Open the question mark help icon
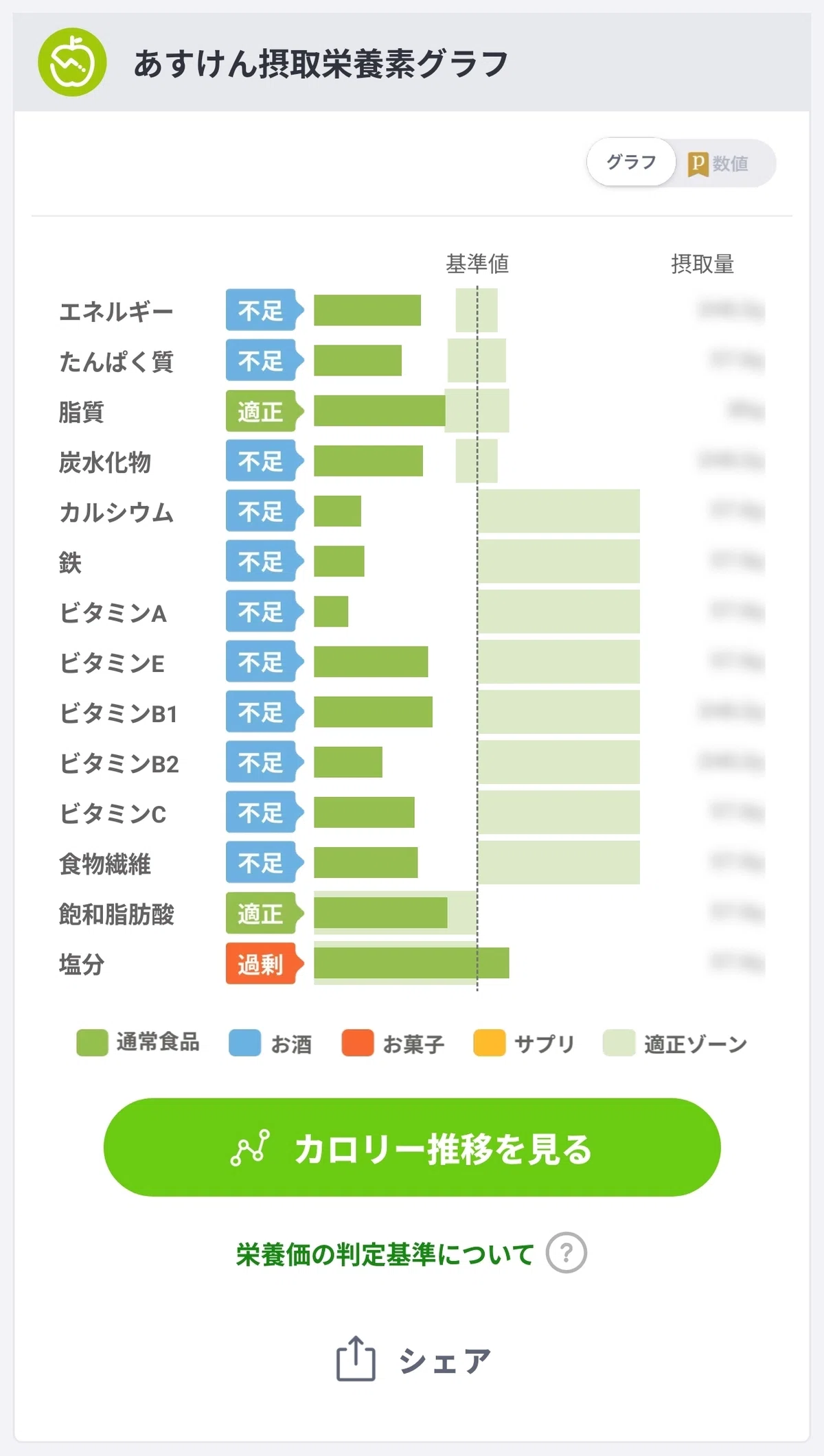This screenshot has width=824, height=1456. 566,1253
